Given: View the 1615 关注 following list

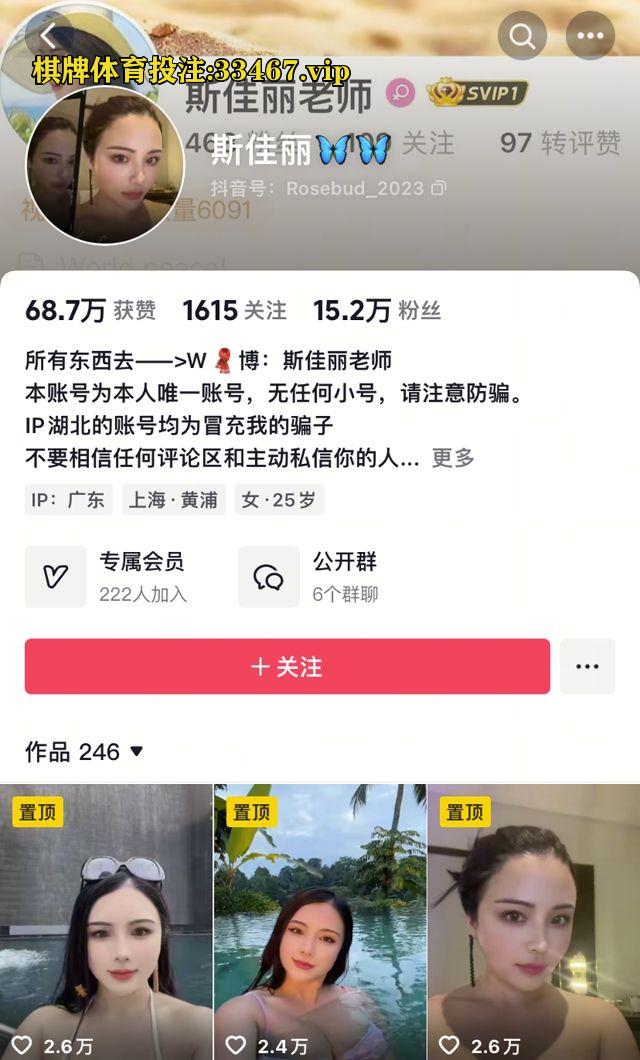Looking at the screenshot, I should (x=234, y=311).
